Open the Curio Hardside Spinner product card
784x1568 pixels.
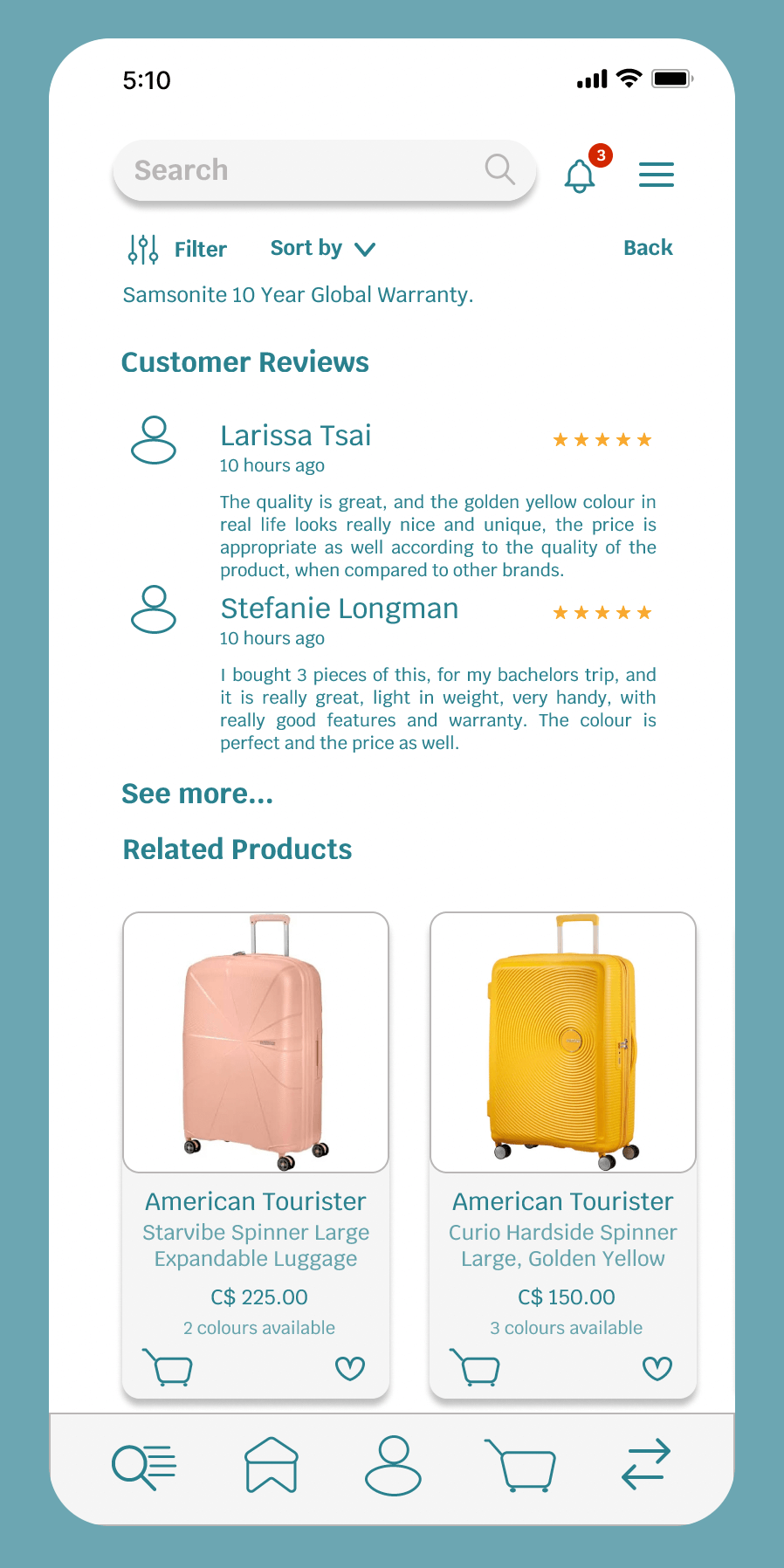coord(563,1042)
